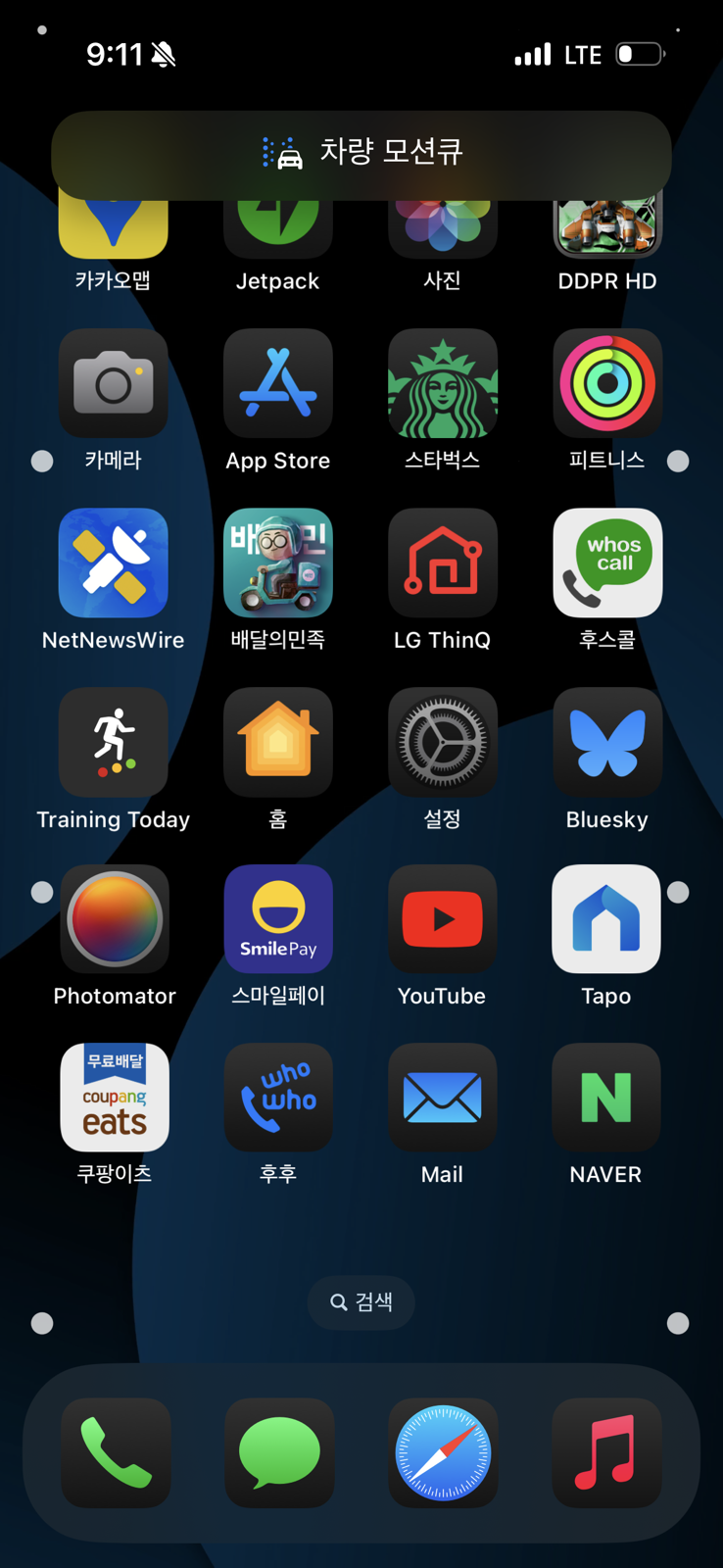Open the Messages app in the dock
Image resolution: width=723 pixels, height=1568 pixels.
pyautogui.click(x=279, y=1453)
